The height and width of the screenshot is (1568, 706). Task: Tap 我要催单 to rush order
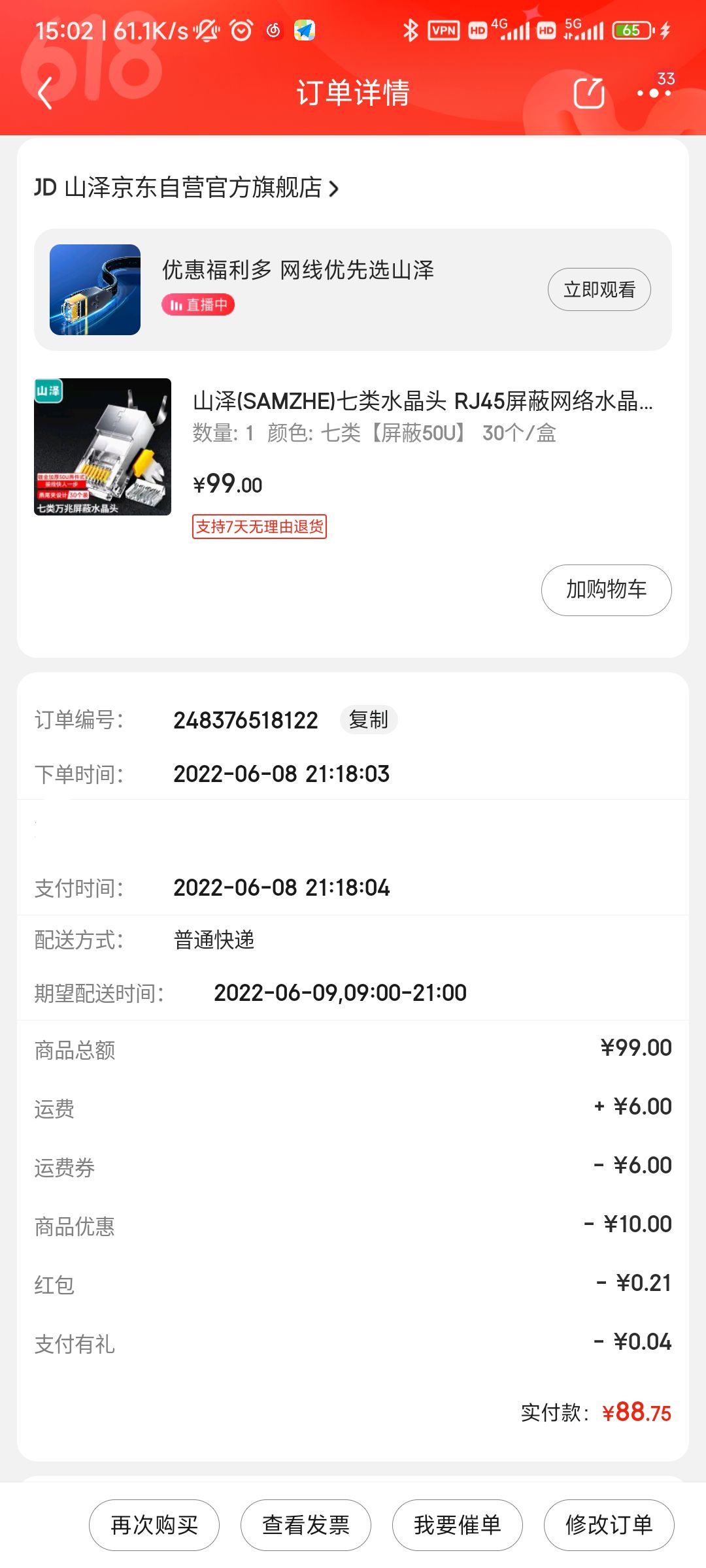458,1525
